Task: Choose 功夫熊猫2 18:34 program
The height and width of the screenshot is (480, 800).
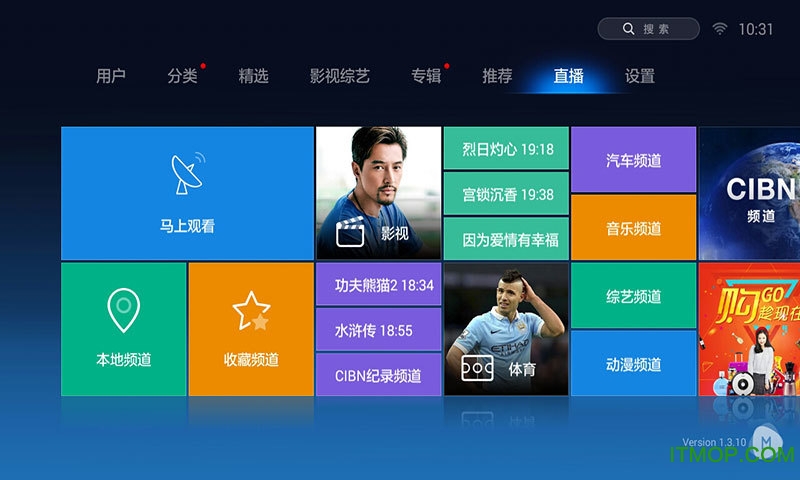Action: (379, 285)
